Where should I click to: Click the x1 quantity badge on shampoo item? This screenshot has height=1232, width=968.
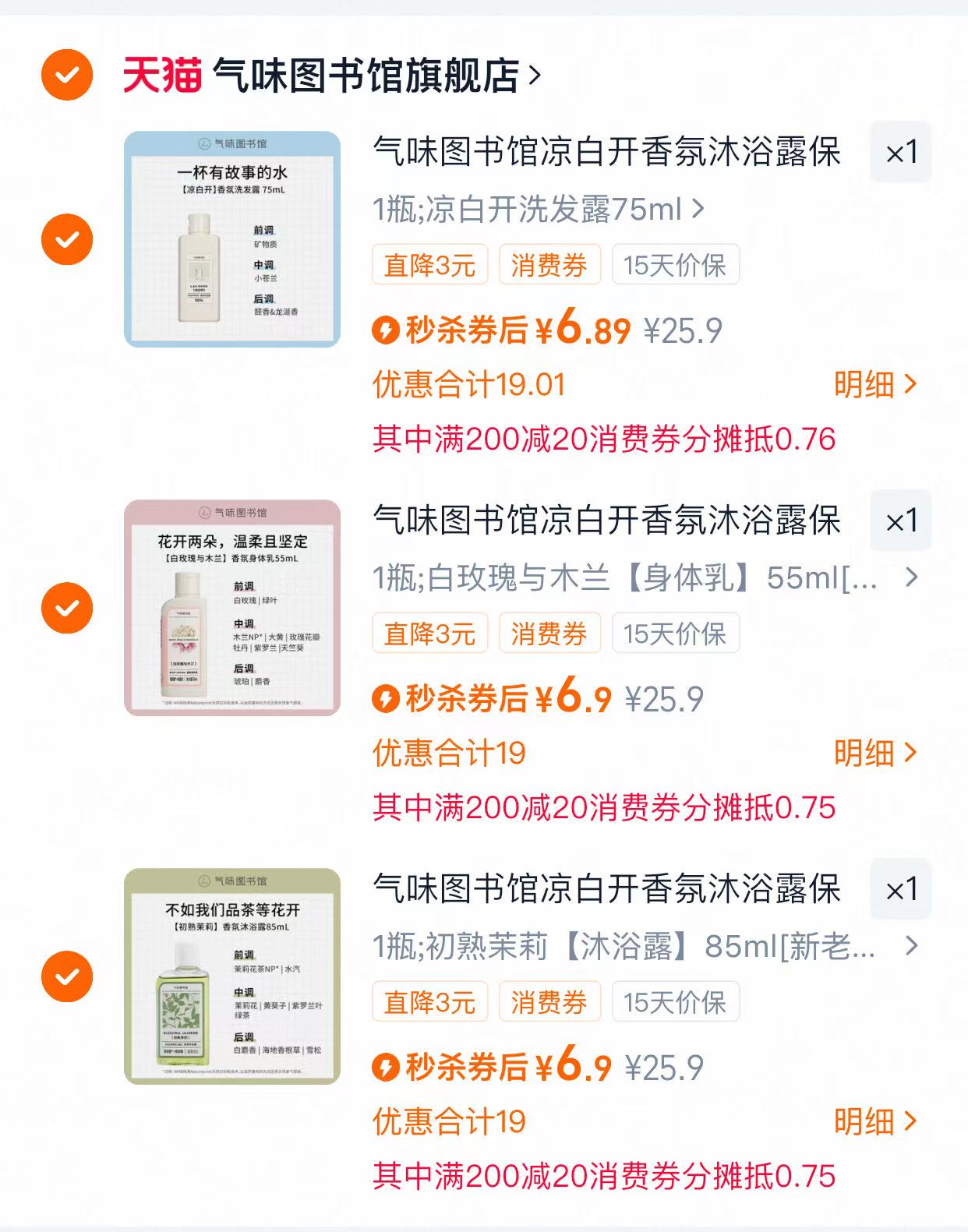(900, 151)
